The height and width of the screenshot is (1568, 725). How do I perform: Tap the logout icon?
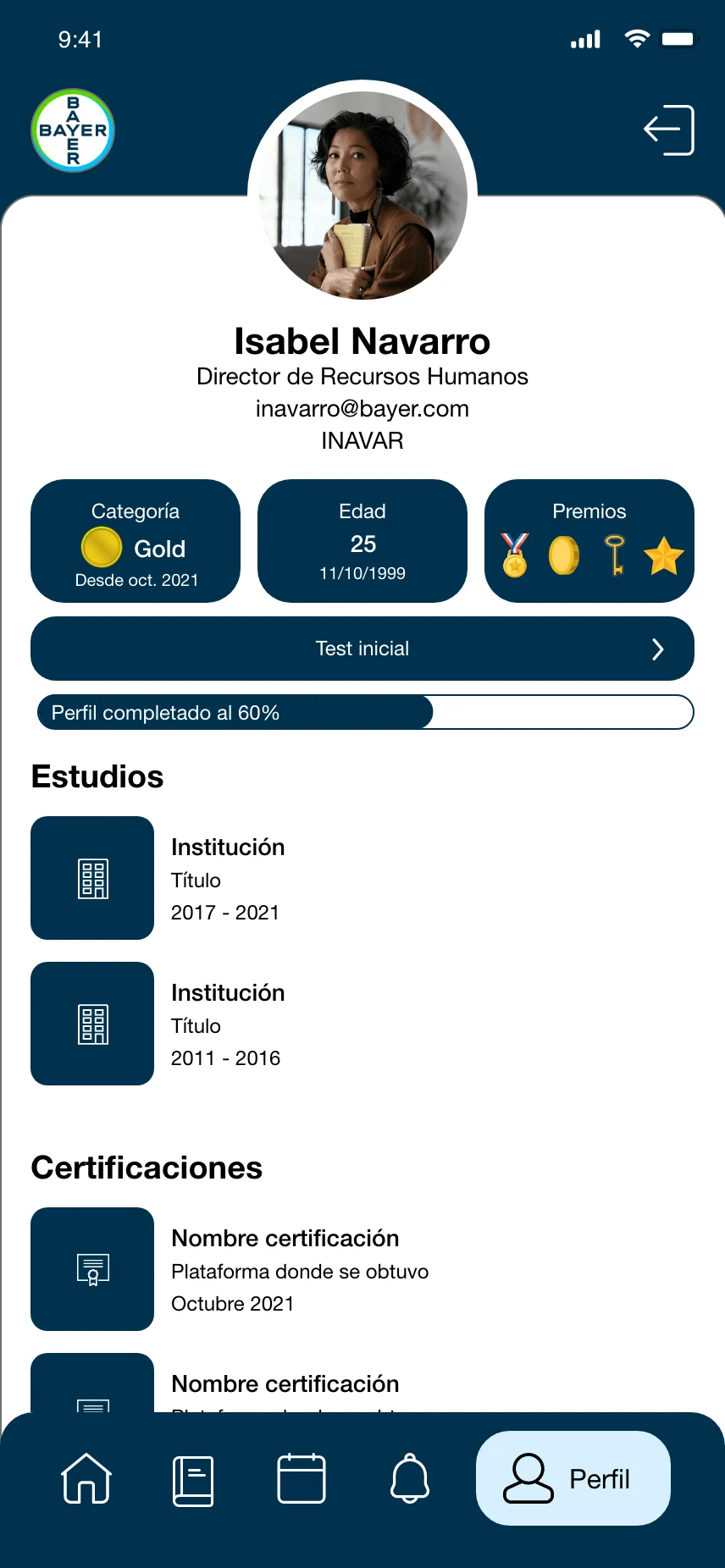[x=669, y=130]
